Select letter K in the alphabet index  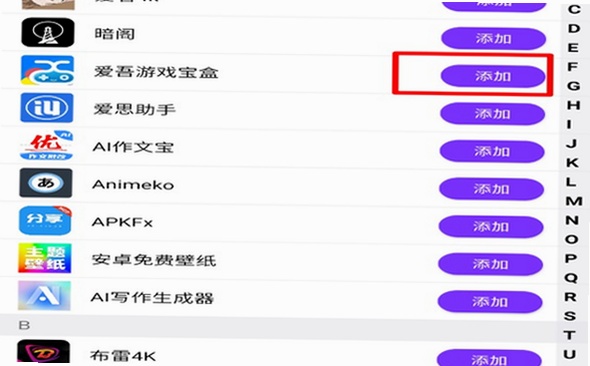pos(572,162)
